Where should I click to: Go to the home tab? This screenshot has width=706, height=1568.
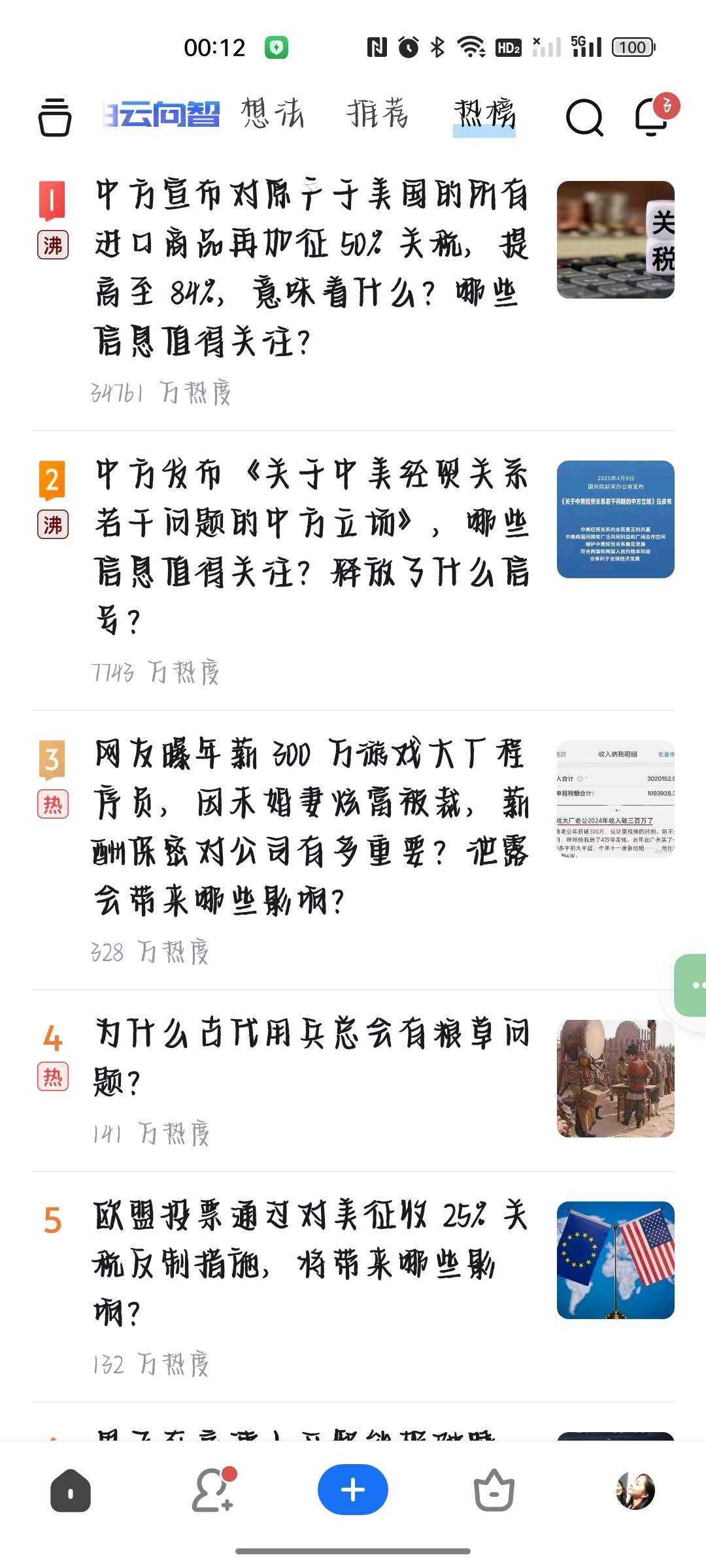point(71,1491)
